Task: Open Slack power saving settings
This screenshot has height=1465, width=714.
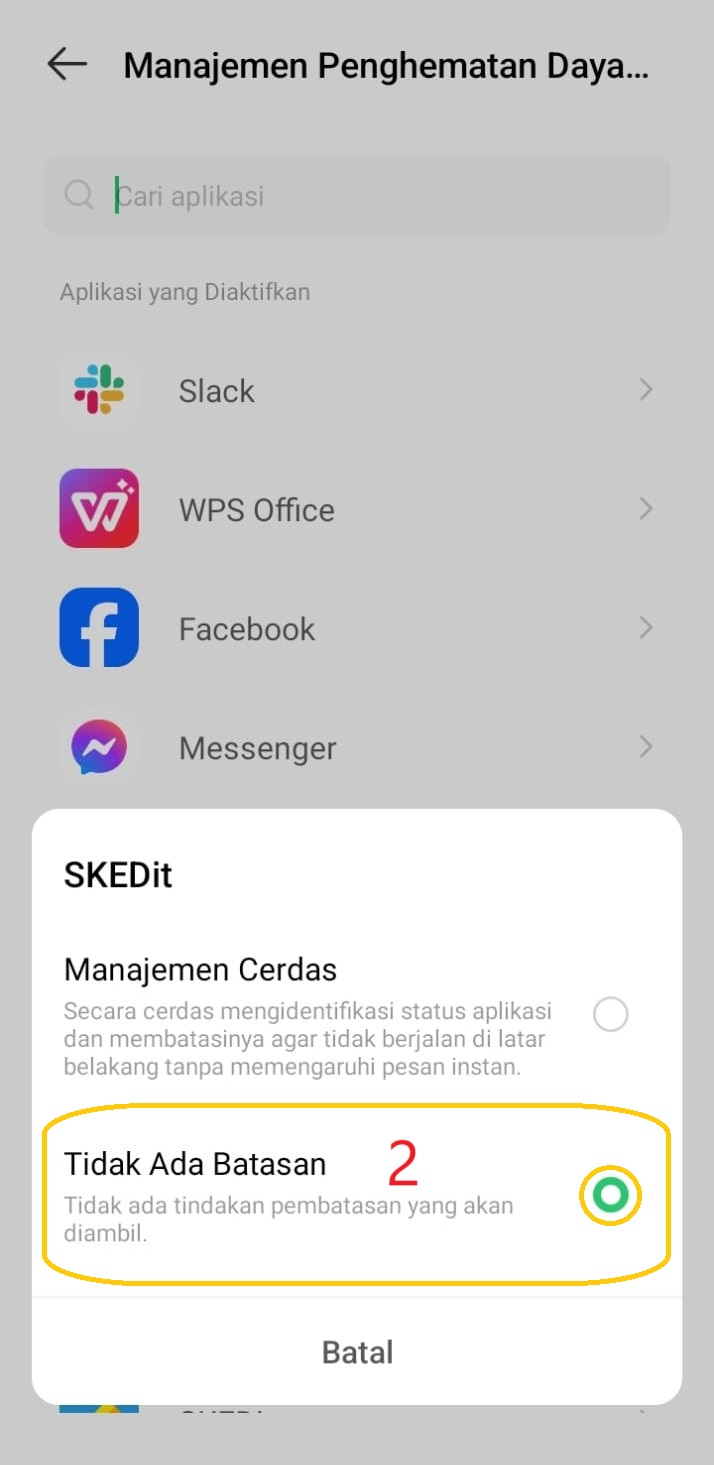Action: (356, 390)
